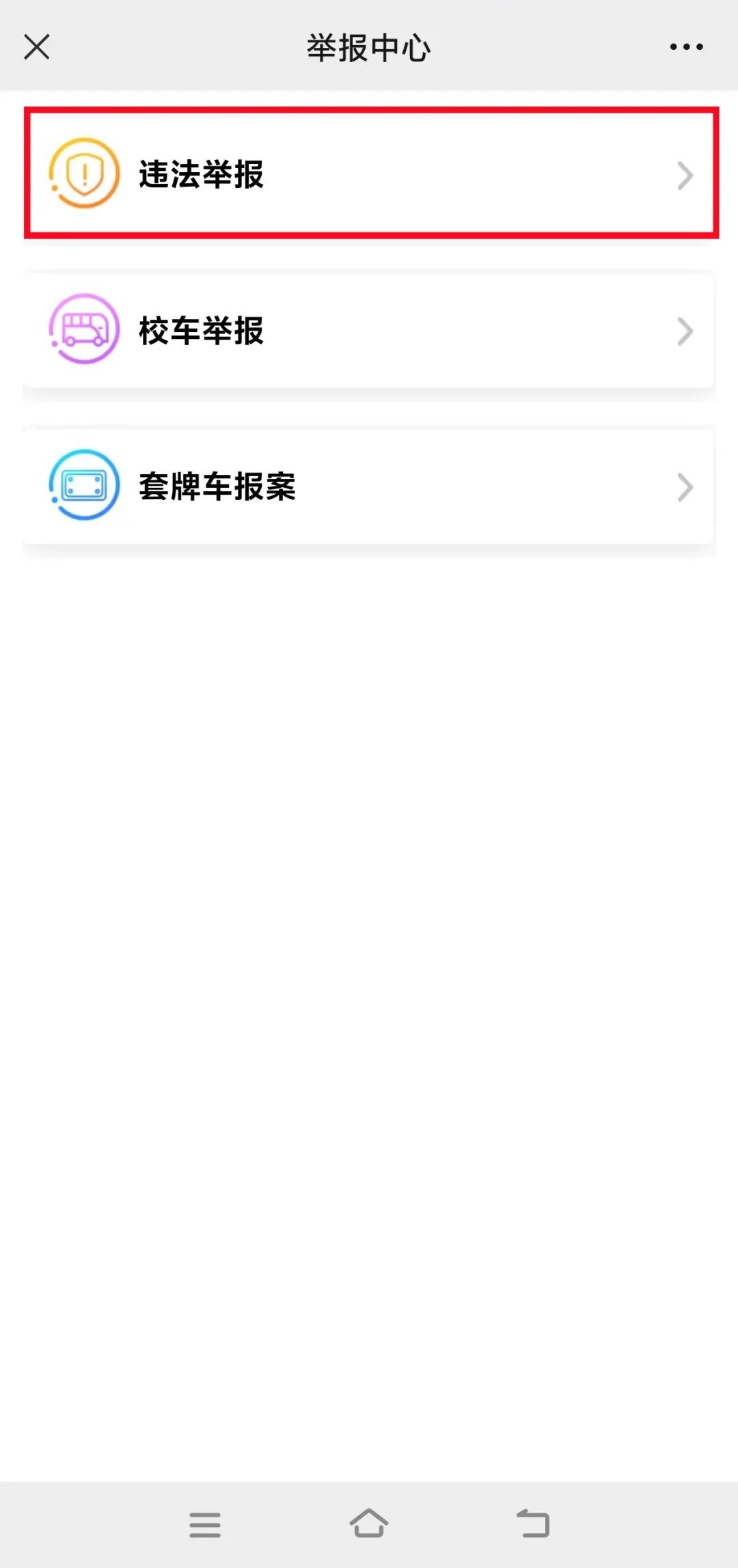Expand the 违法举报 entry via its chevron

point(685,176)
